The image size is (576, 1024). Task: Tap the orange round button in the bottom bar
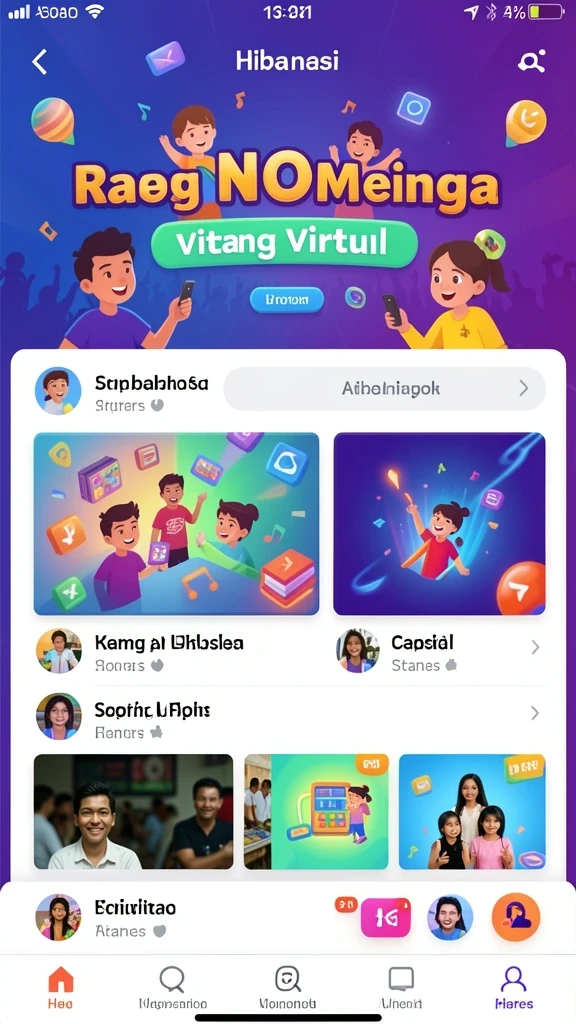coord(516,917)
